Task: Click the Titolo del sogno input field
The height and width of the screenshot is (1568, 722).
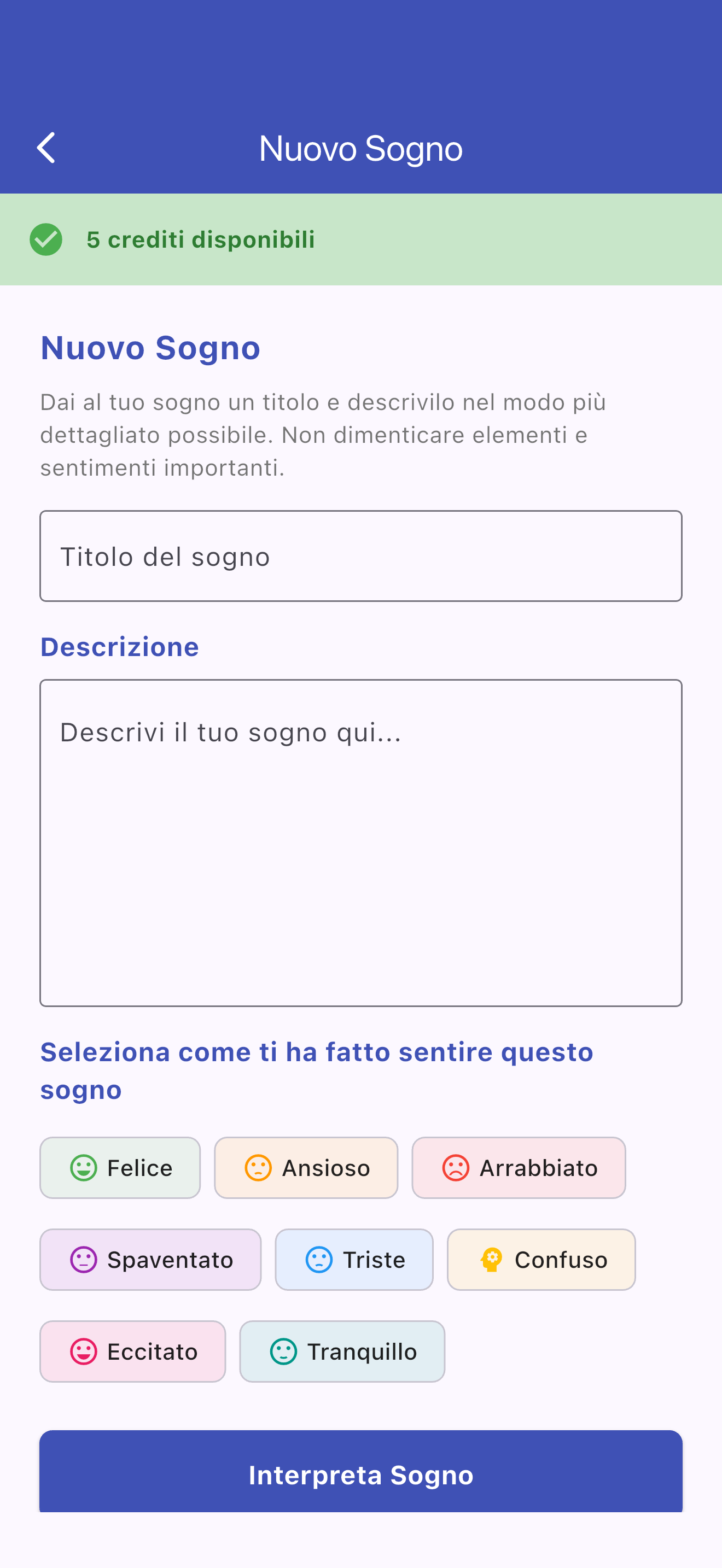Action: pos(361,555)
